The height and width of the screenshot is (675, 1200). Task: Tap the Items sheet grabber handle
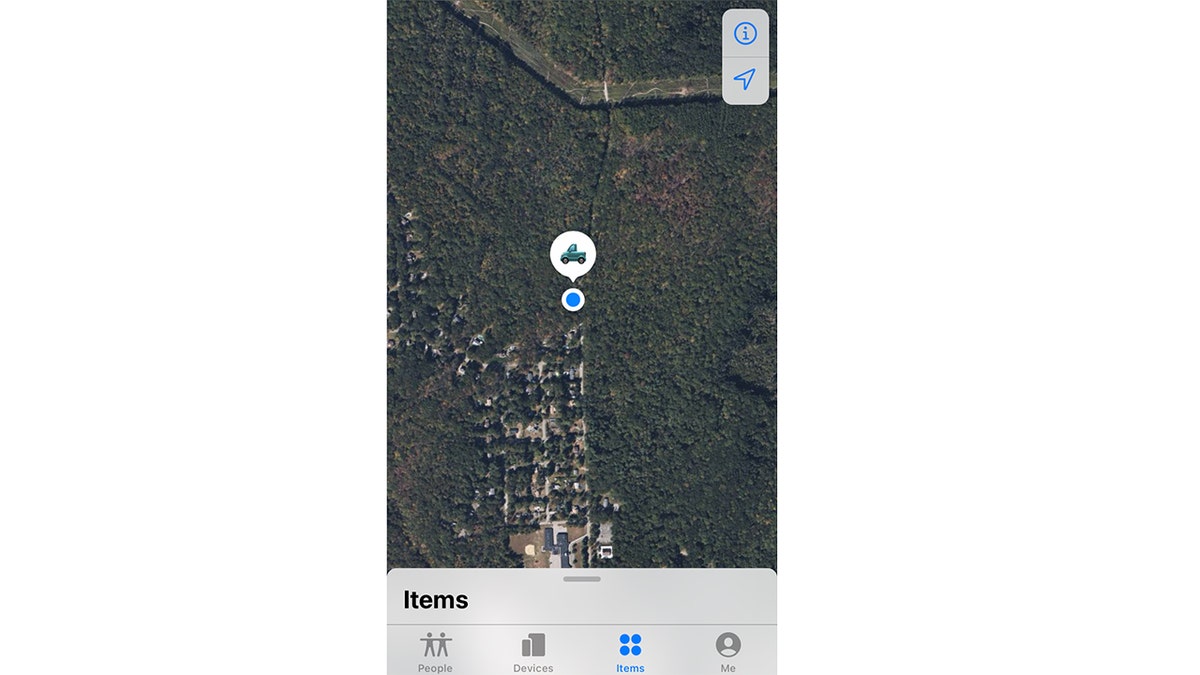581,579
